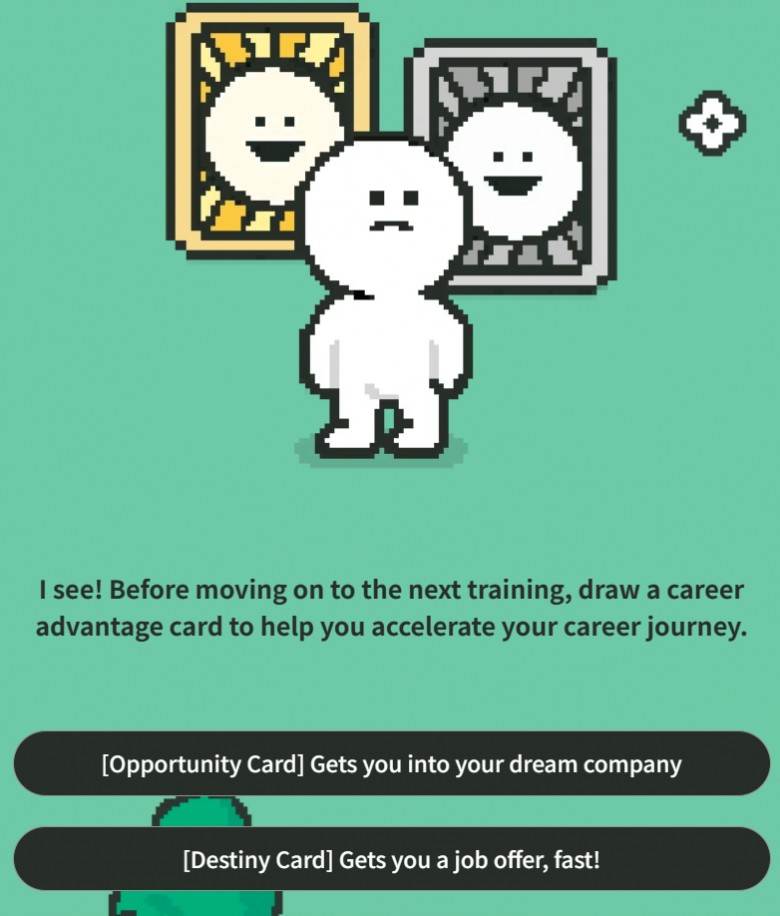
Task: Choose the Opportunity Card option
Action: [391, 765]
